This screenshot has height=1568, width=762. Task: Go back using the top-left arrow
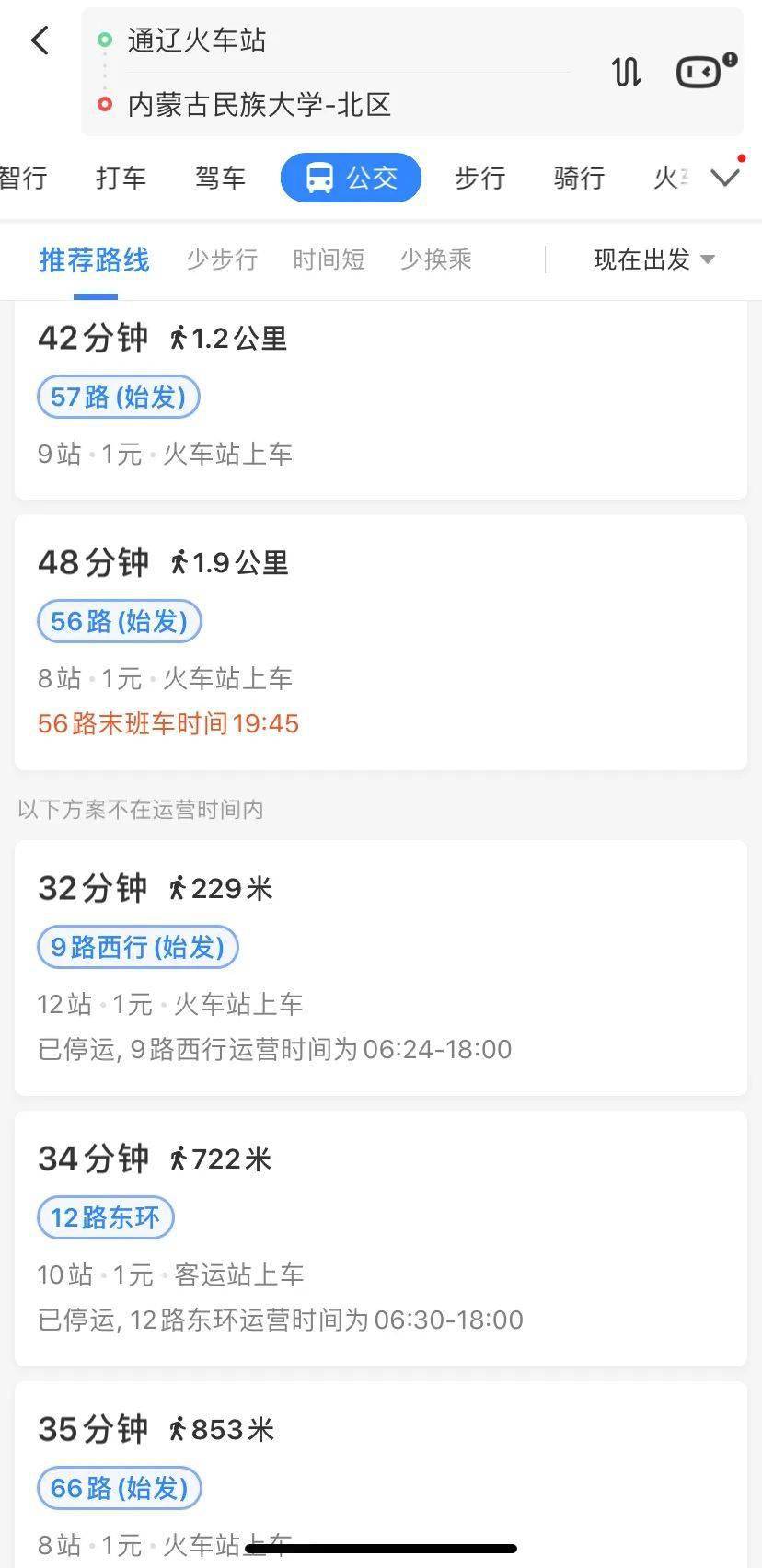click(40, 40)
